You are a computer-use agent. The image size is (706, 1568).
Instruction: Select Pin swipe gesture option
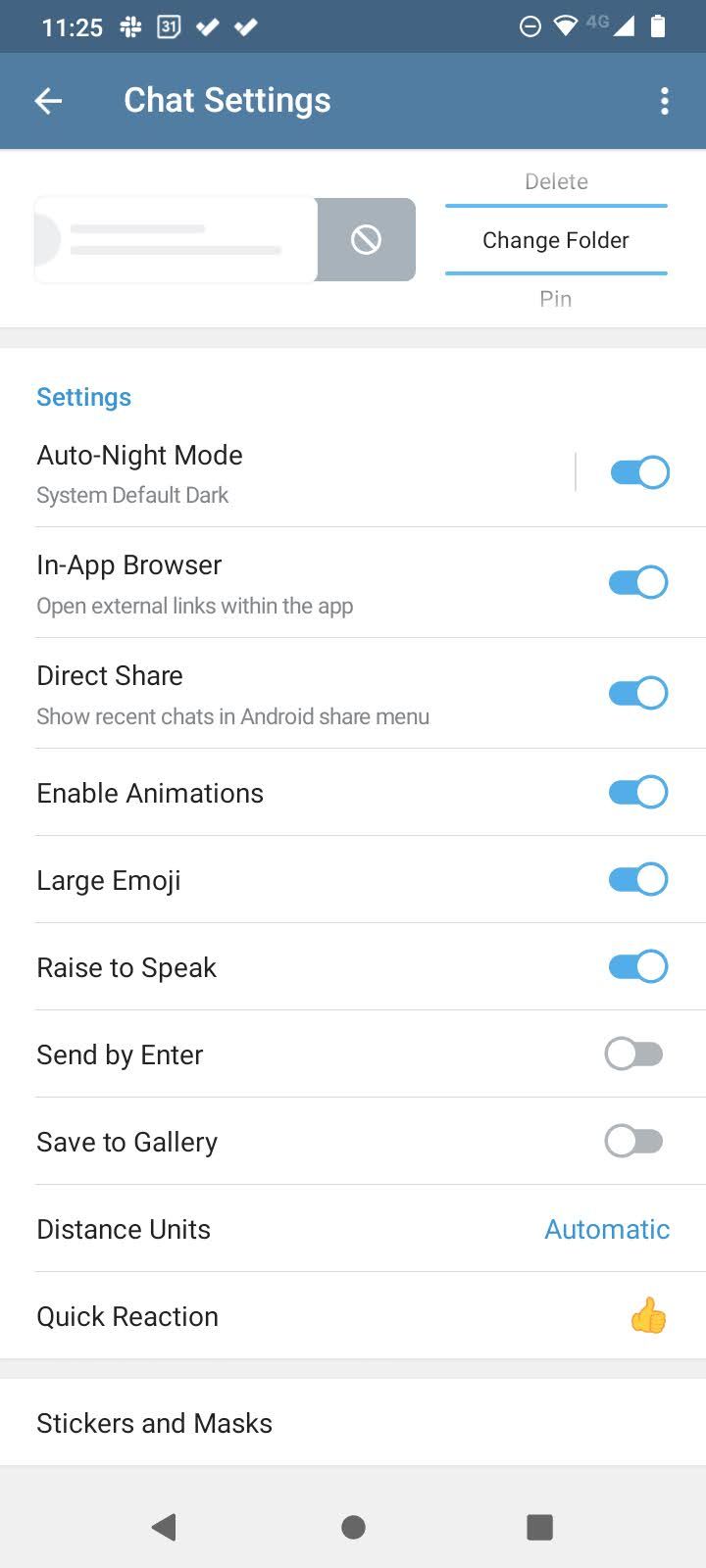click(x=556, y=299)
